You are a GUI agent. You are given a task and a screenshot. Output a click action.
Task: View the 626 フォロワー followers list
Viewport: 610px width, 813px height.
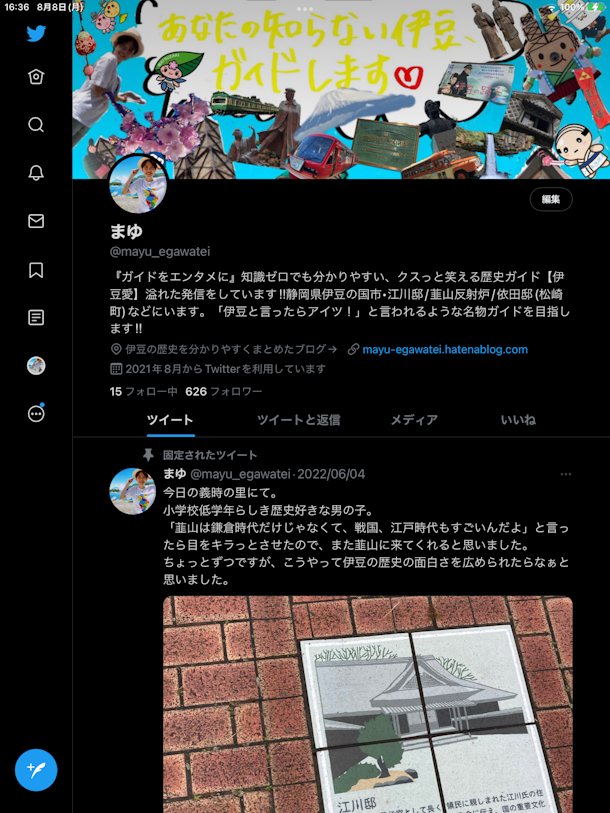224,391
